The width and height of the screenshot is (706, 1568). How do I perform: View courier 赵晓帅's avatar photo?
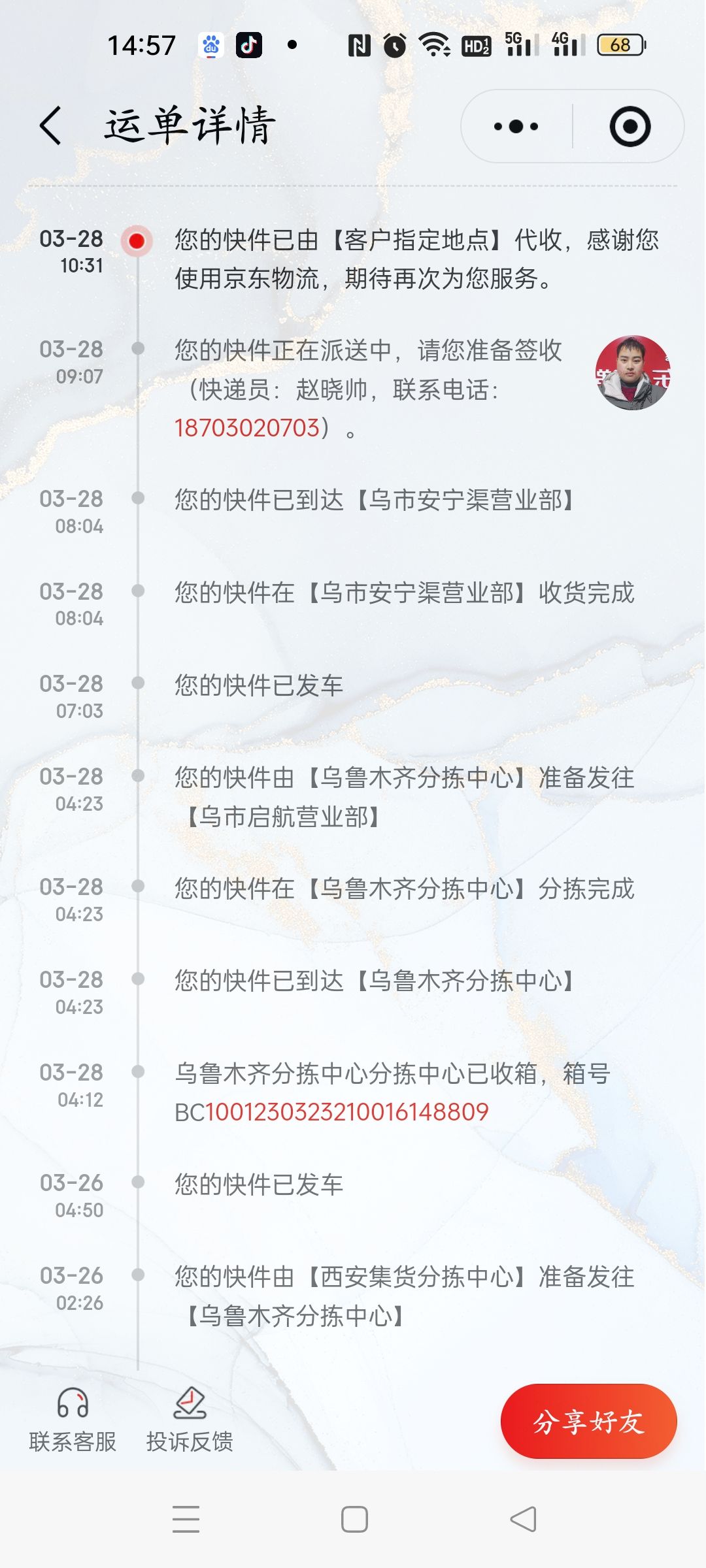click(x=633, y=373)
